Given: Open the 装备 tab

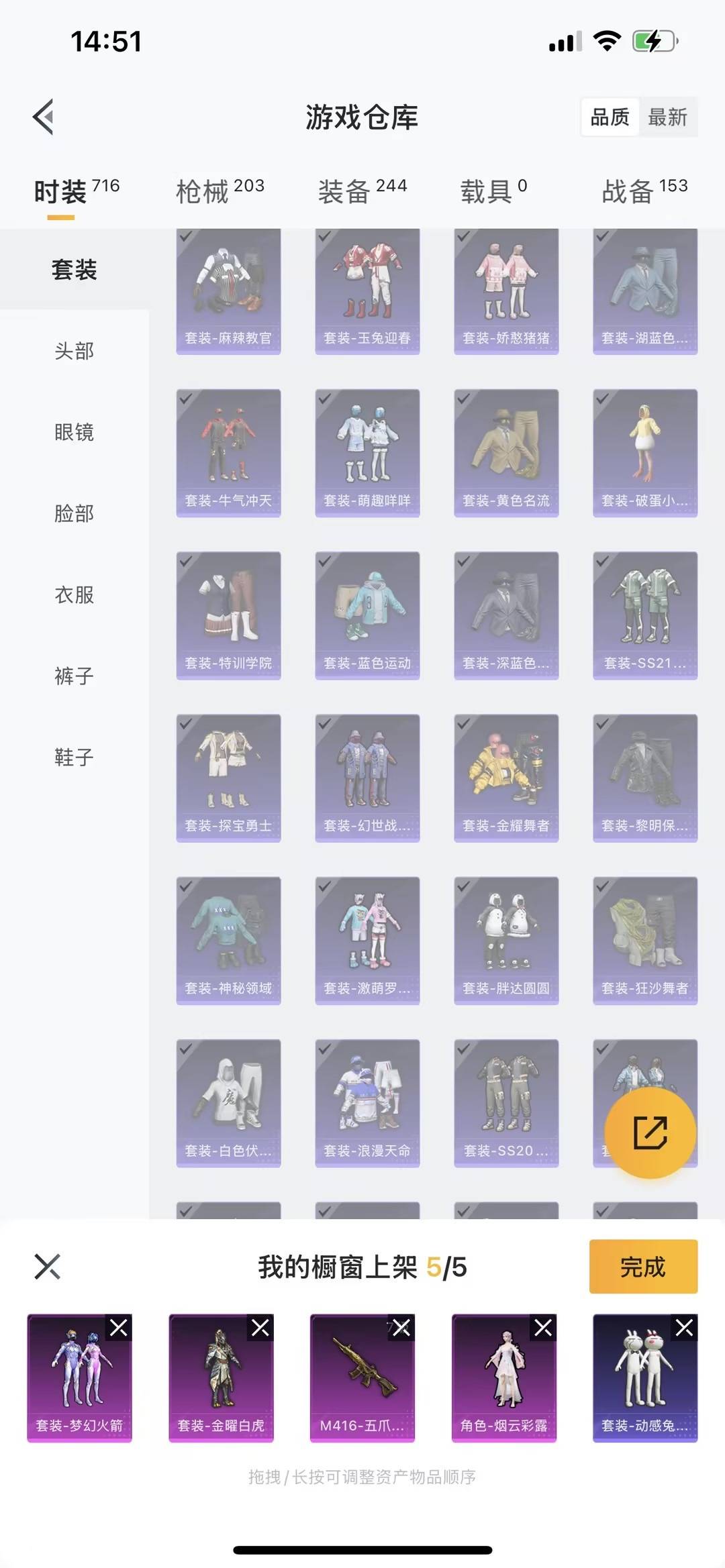Looking at the screenshot, I should [x=362, y=191].
